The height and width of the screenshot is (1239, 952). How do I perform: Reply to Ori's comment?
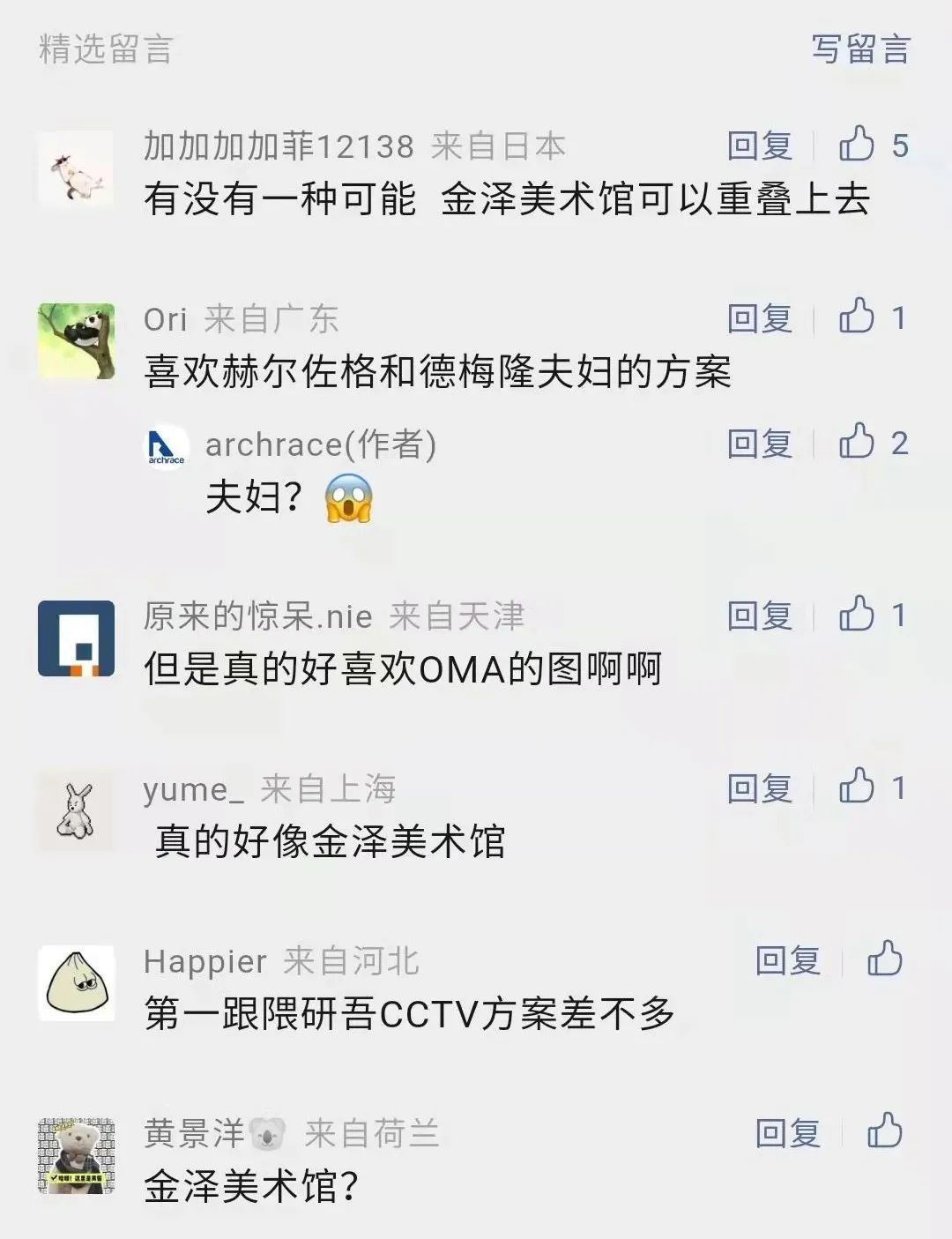[x=759, y=318]
